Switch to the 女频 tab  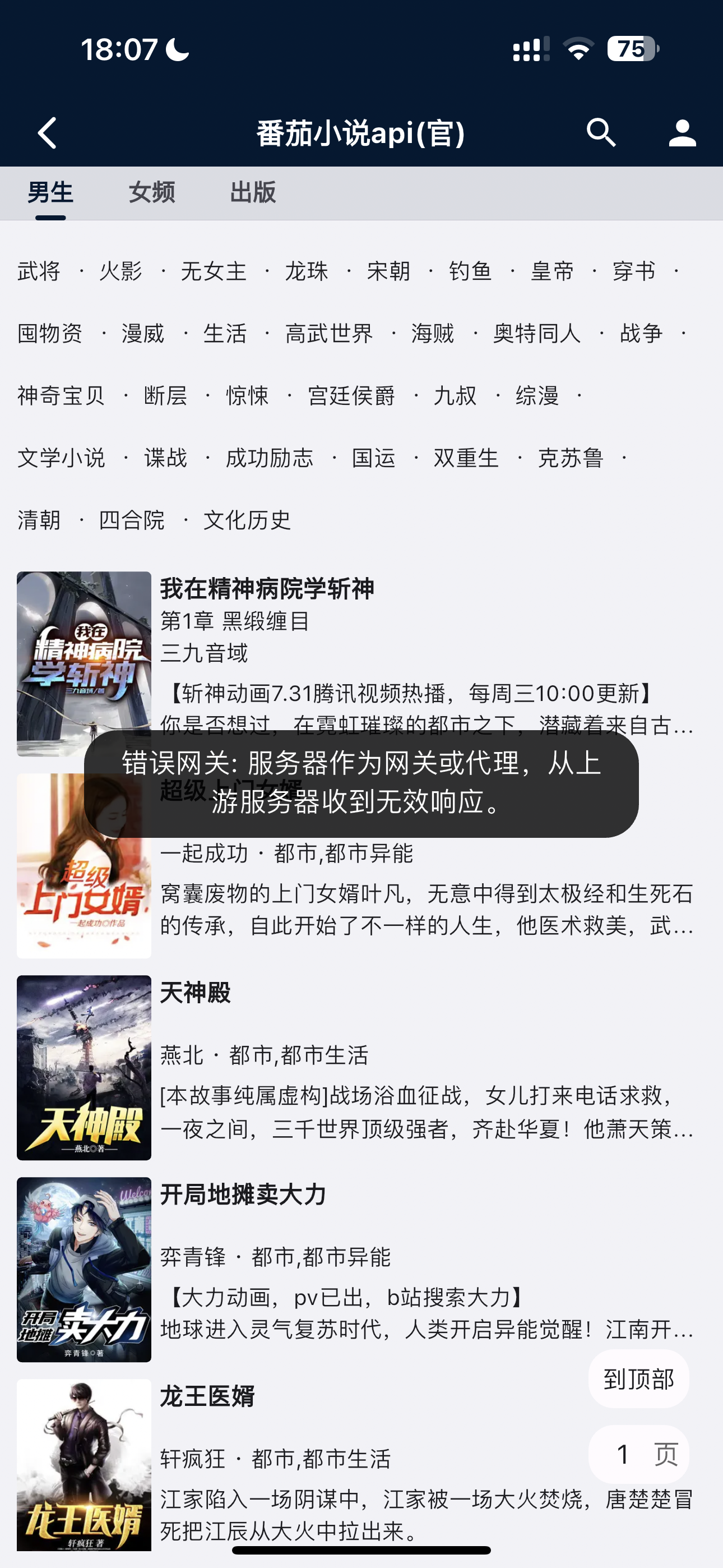tap(152, 192)
